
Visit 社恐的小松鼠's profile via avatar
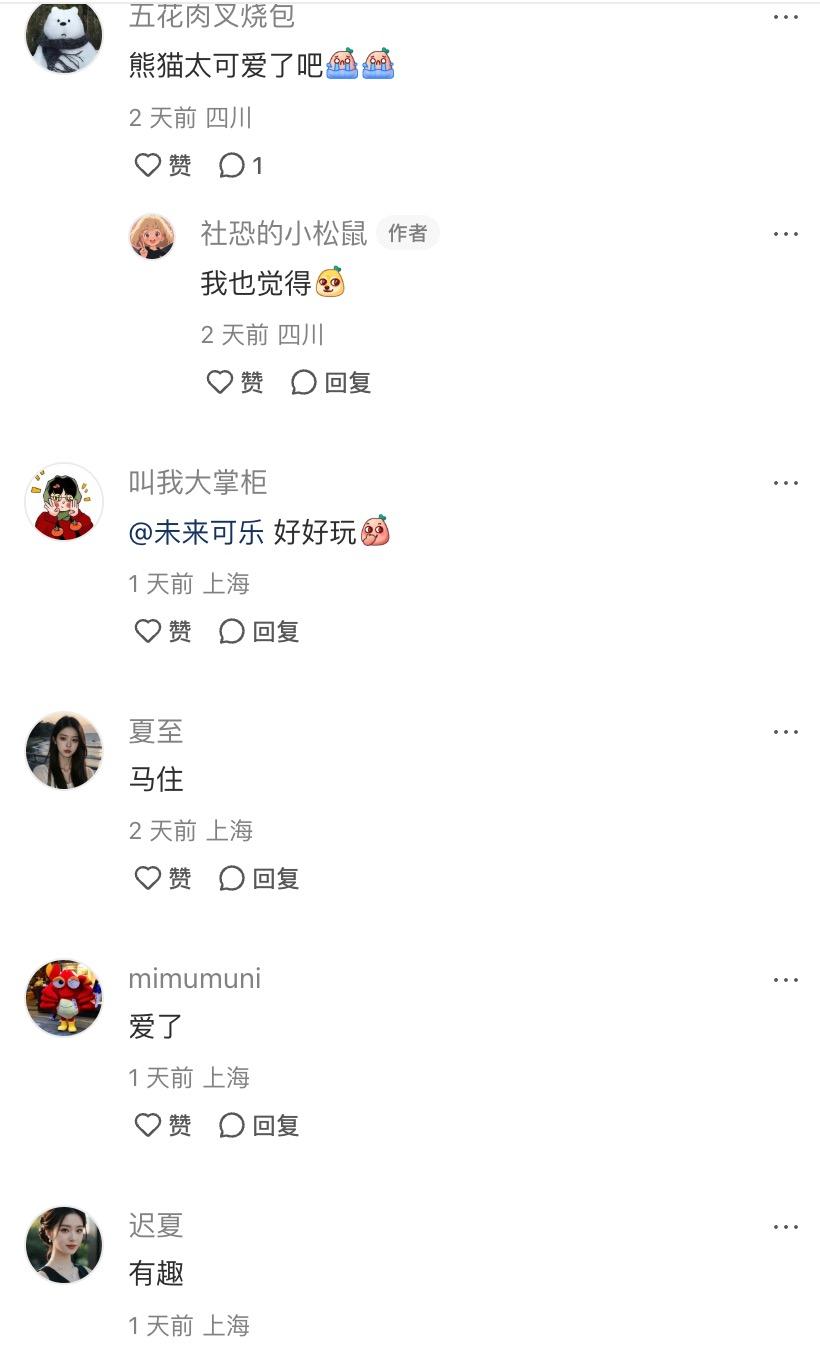[152, 237]
